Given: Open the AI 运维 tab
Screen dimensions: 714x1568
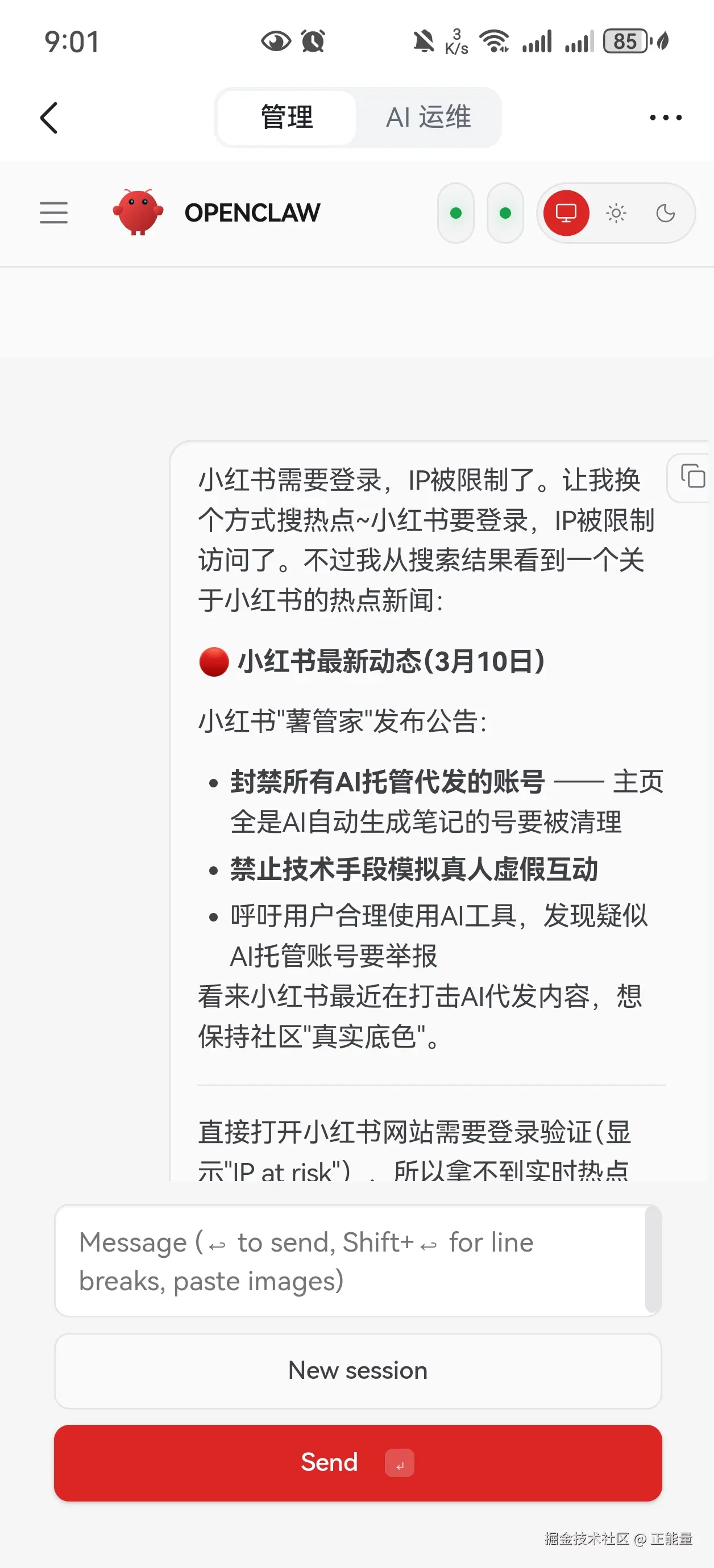Looking at the screenshot, I should click(428, 117).
